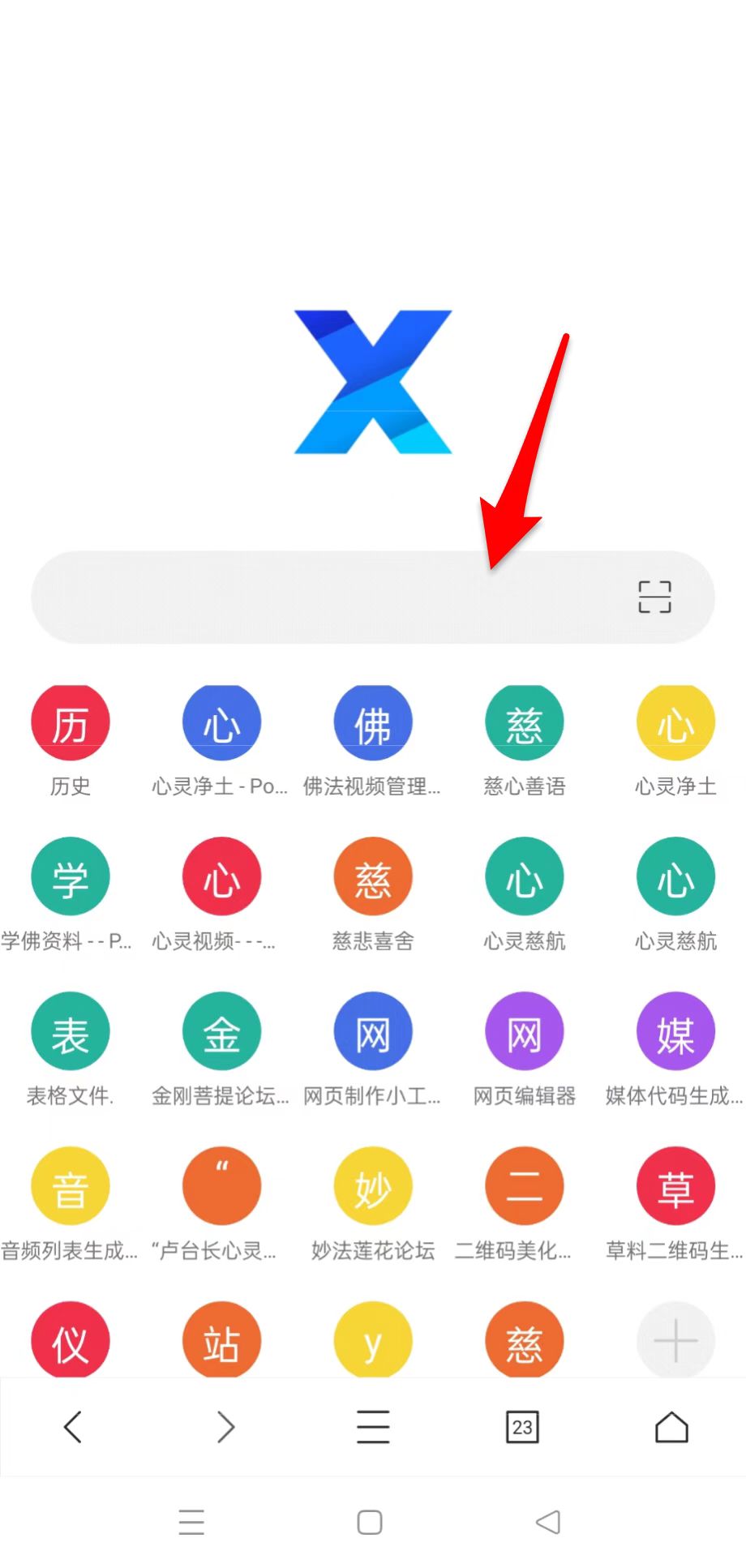The image size is (746, 1568).
Task: Open the 妙法莲花论坛 shortcut
Action: (373, 1187)
